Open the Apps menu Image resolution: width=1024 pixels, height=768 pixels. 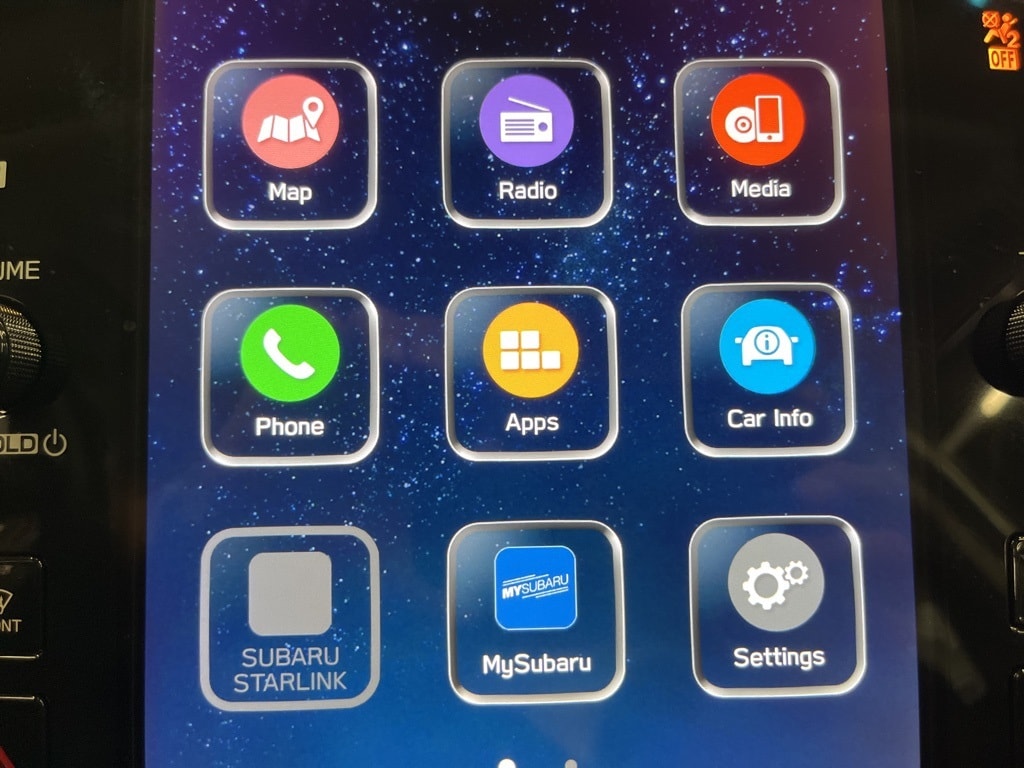(x=531, y=371)
